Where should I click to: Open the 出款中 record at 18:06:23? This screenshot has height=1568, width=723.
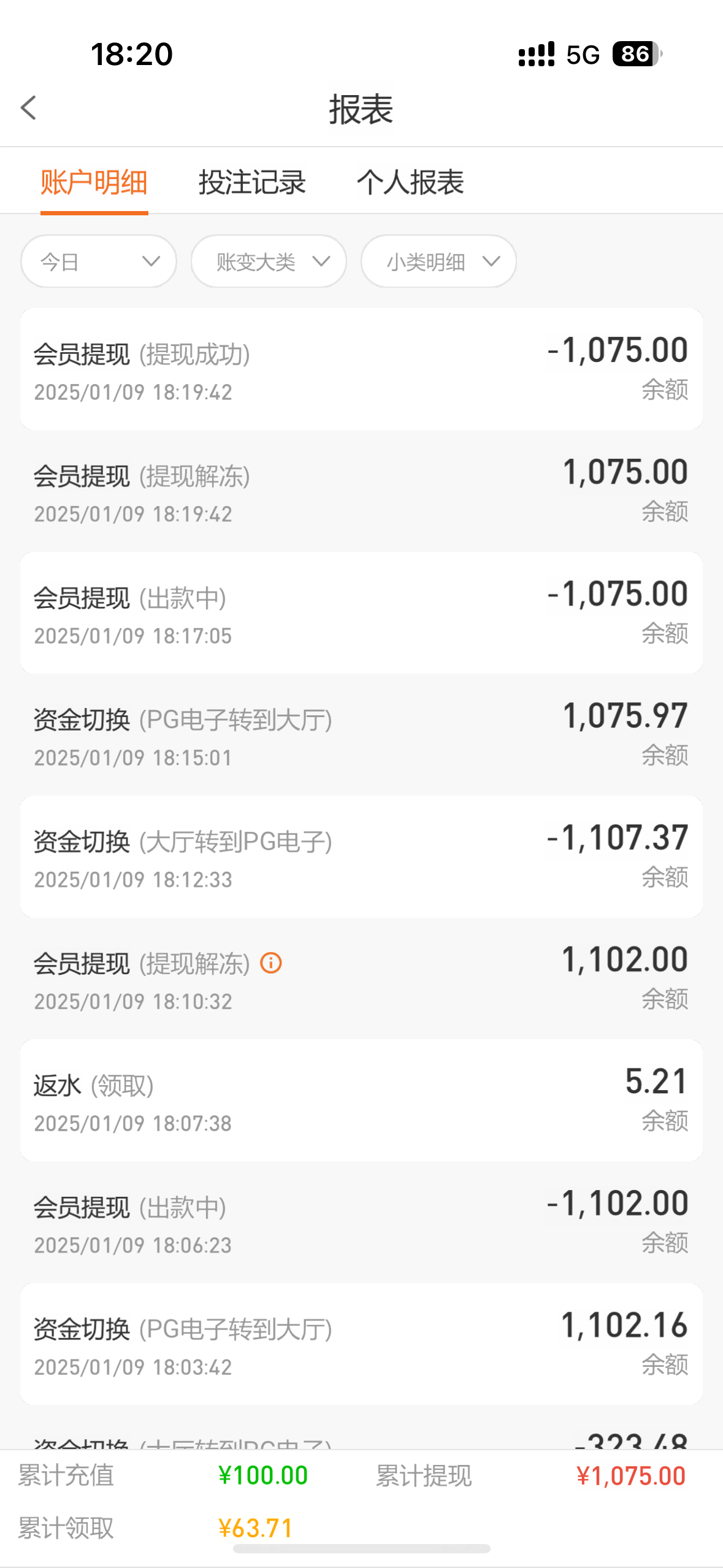pos(361,1223)
